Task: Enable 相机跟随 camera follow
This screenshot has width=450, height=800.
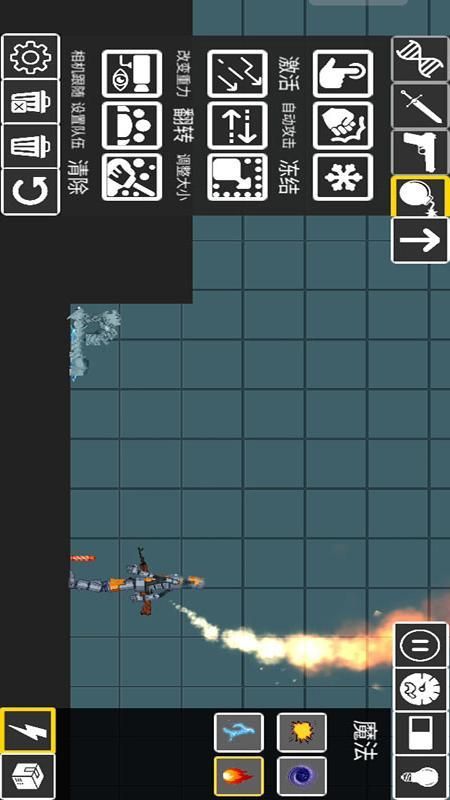Action: [x=132, y=73]
